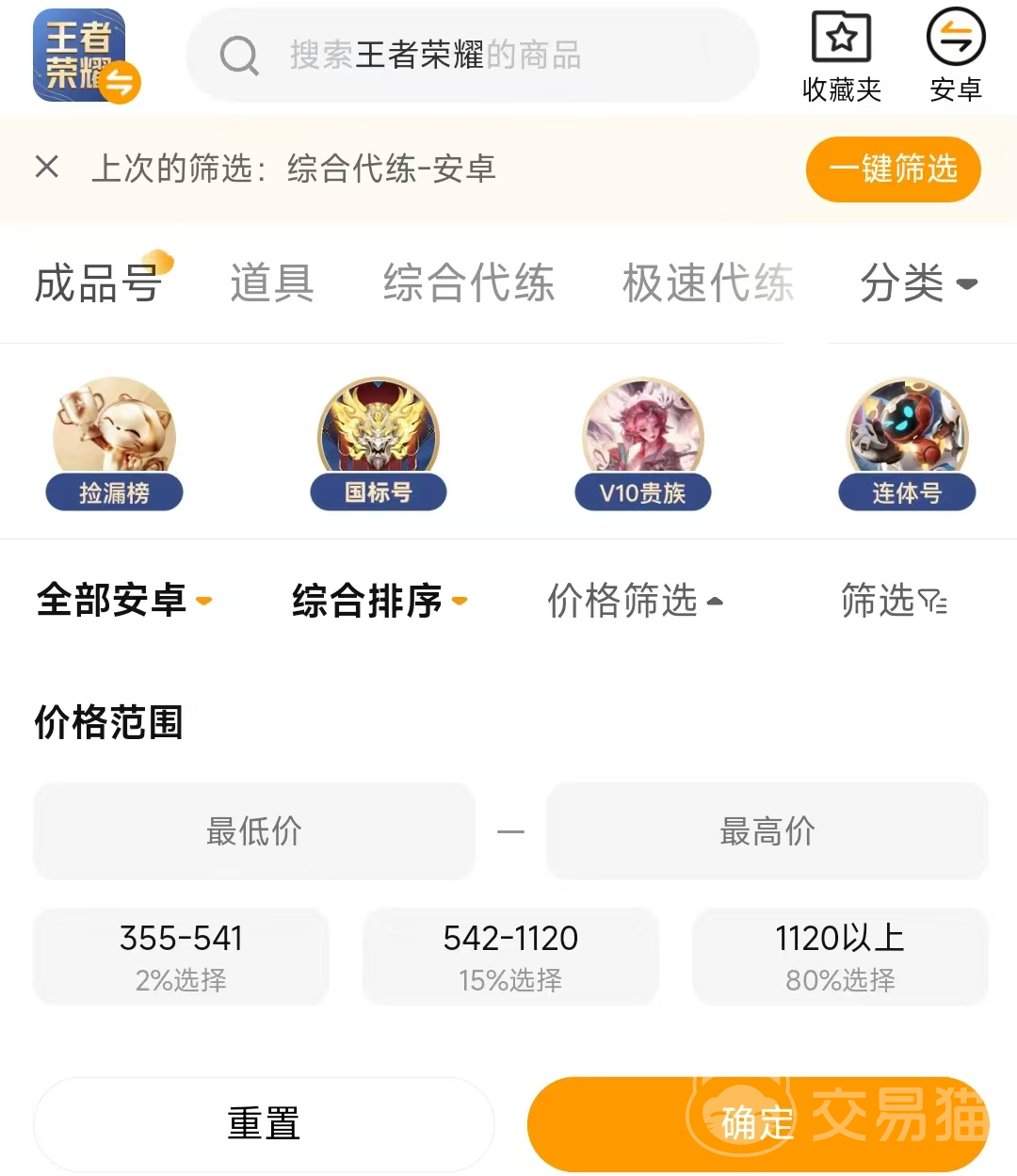The height and width of the screenshot is (1176, 1017).
Task: Tap the 最低价 minimum price field
Action: pos(253,831)
